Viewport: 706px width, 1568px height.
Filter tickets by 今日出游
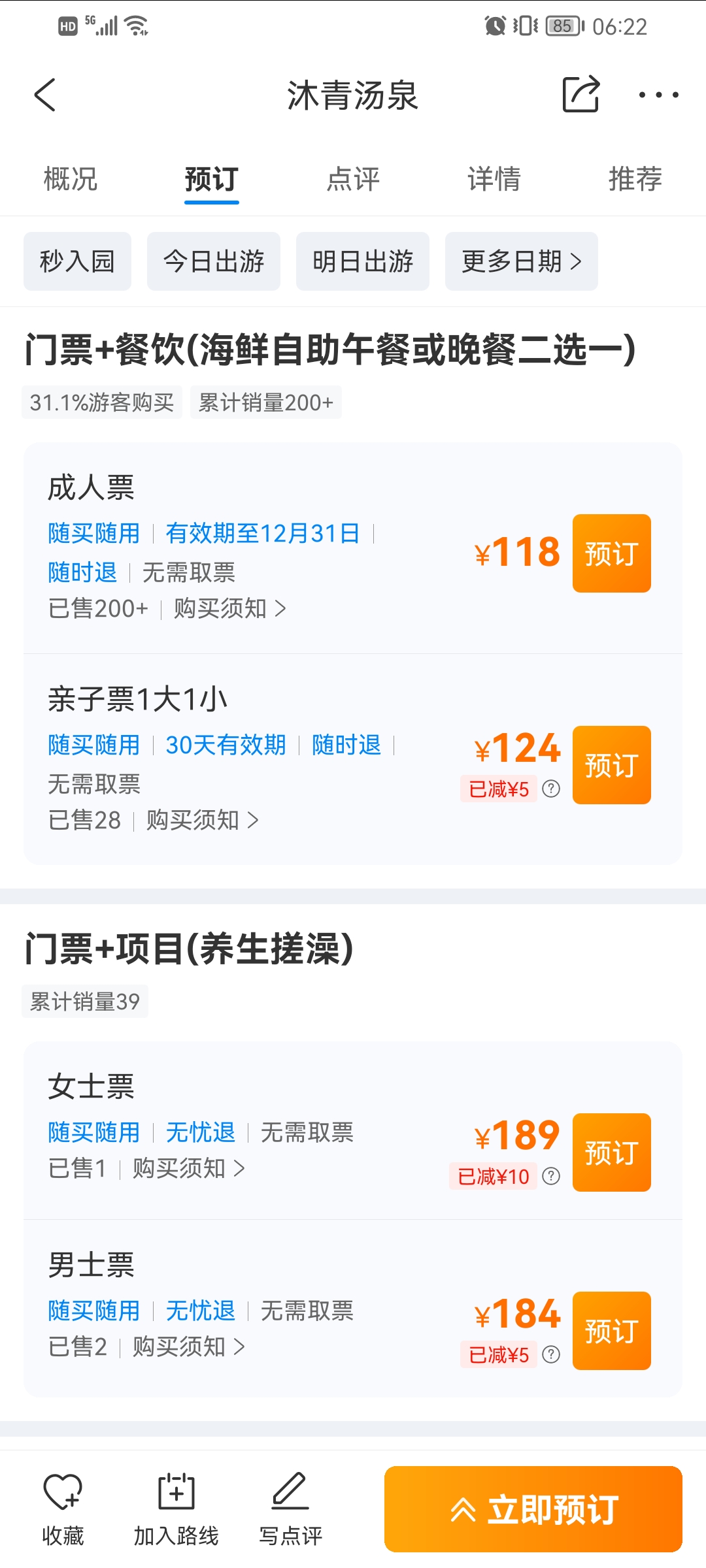click(x=214, y=261)
